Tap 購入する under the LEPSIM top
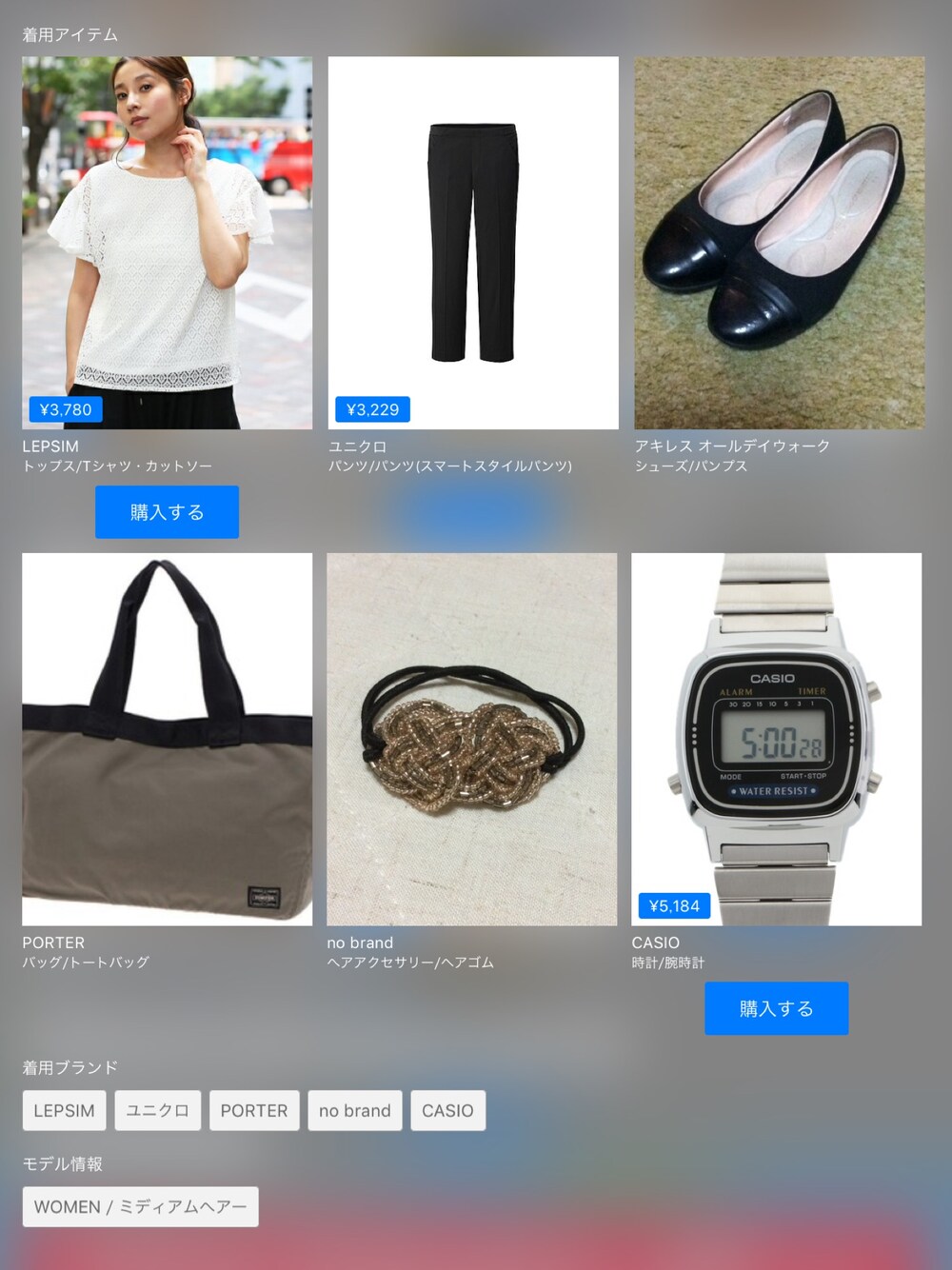This screenshot has height=1270, width=952. point(167,512)
